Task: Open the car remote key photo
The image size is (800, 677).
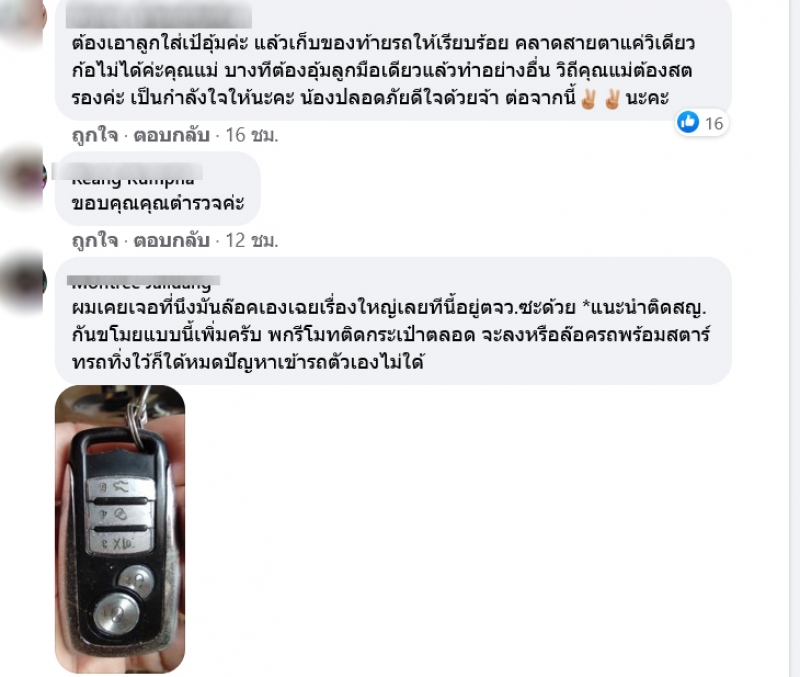Action: (120, 528)
